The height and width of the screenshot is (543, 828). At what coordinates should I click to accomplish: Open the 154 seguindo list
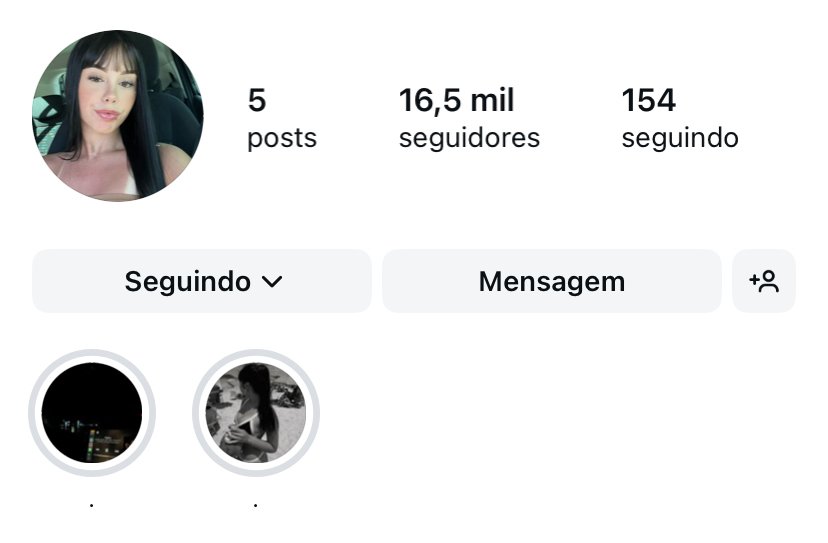[x=679, y=118]
